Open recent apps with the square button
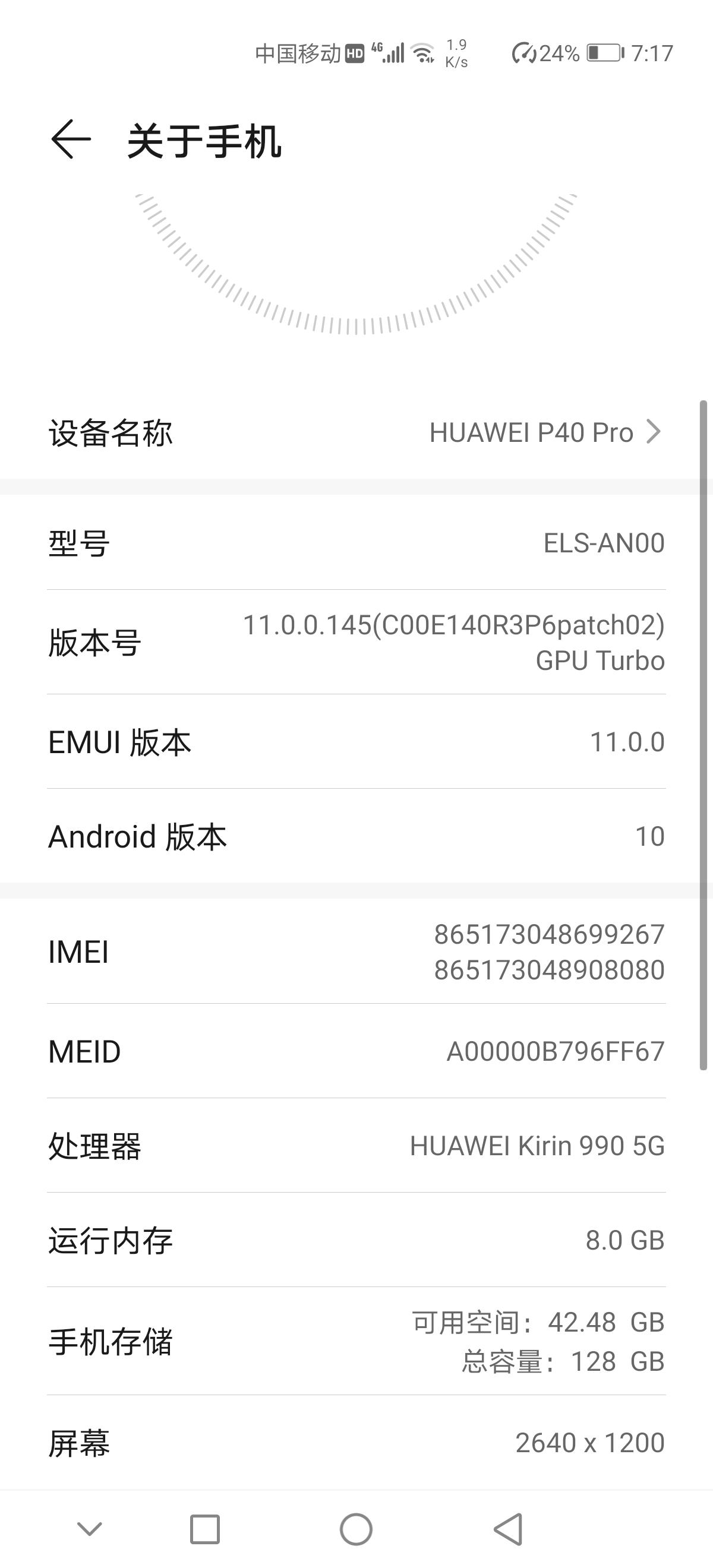Image resolution: width=713 pixels, height=1568 pixels. point(204,1528)
